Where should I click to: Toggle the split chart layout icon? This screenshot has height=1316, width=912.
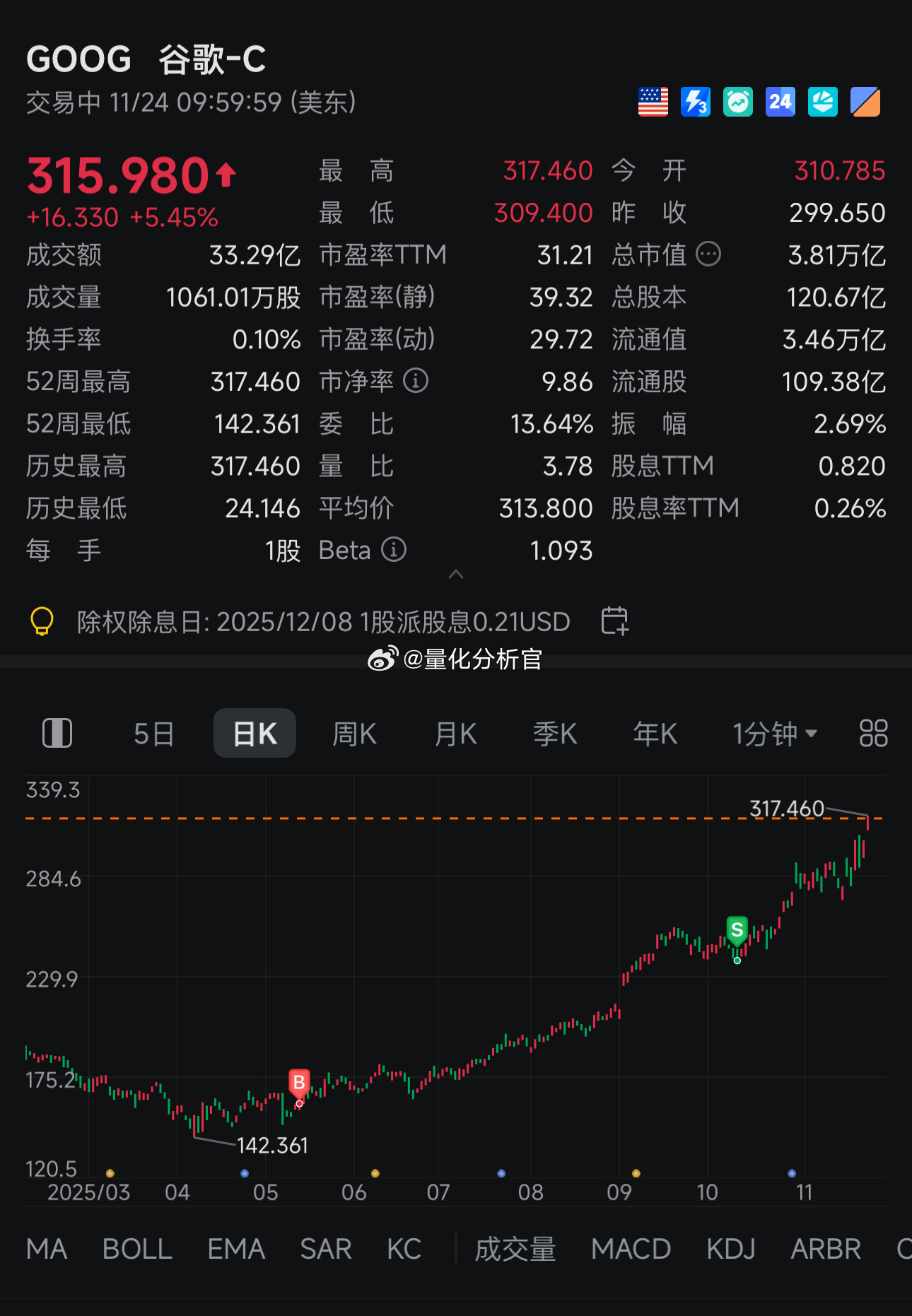click(x=57, y=734)
